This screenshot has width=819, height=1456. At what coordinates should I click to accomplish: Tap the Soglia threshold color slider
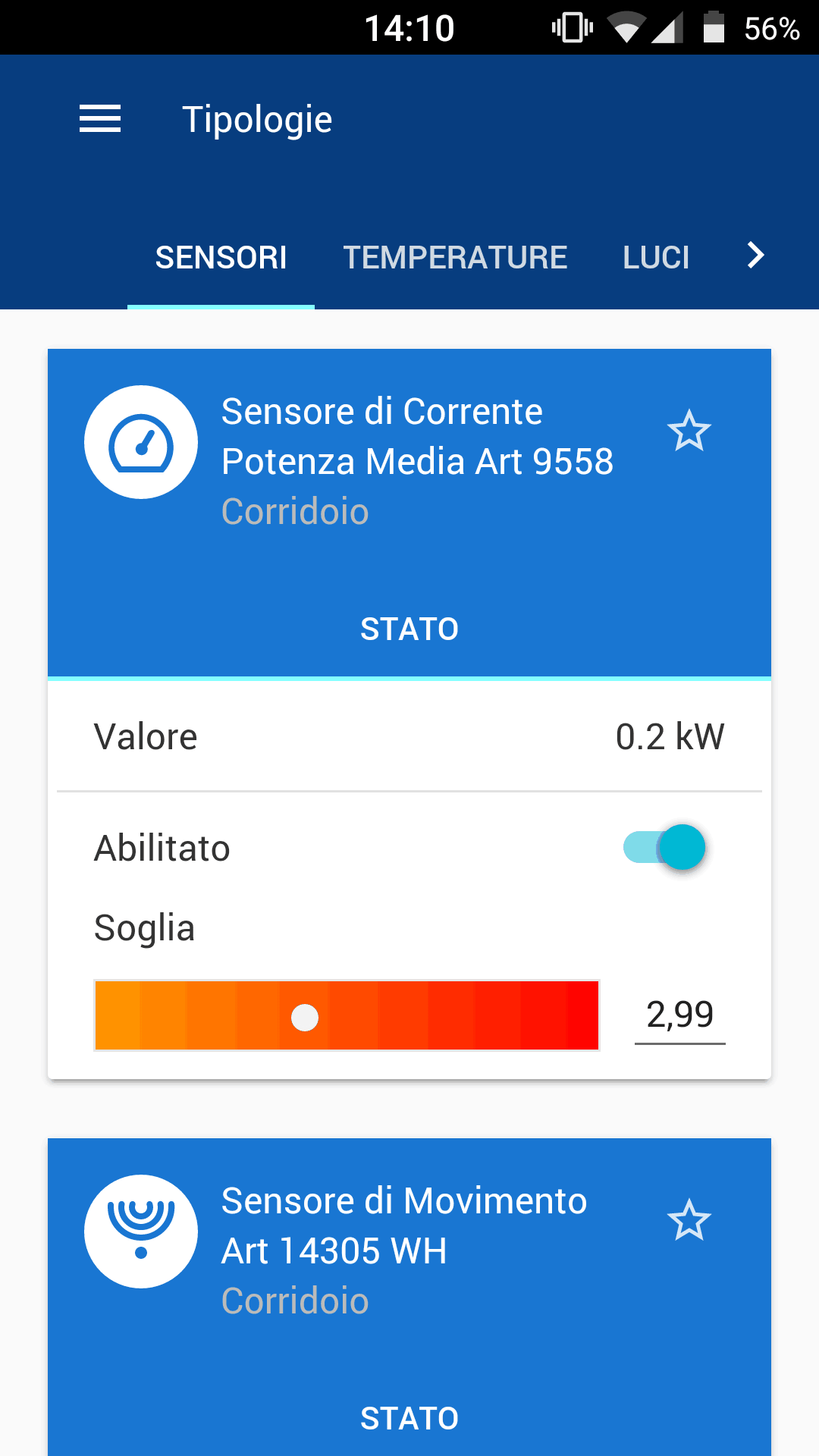347,1015
